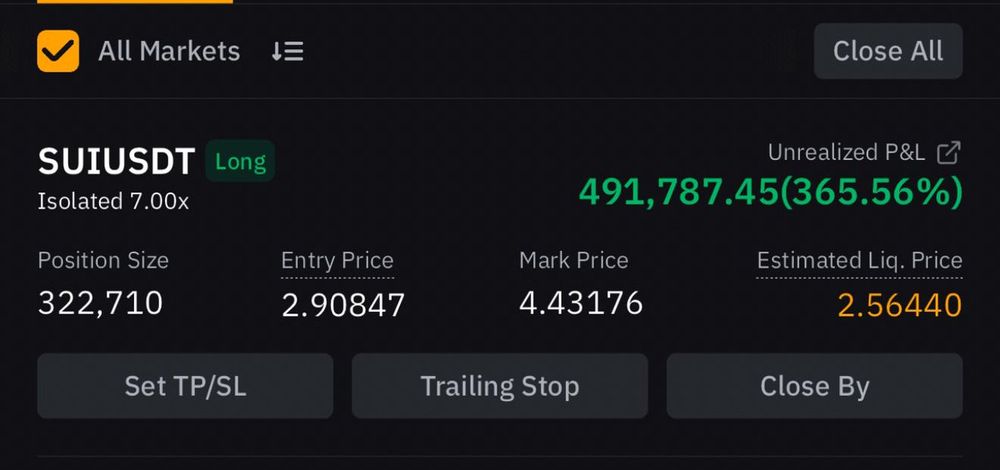Uncheck the All Markets checkbox
The width and height of the screenshot is (1000, 470).
(58, 51)
